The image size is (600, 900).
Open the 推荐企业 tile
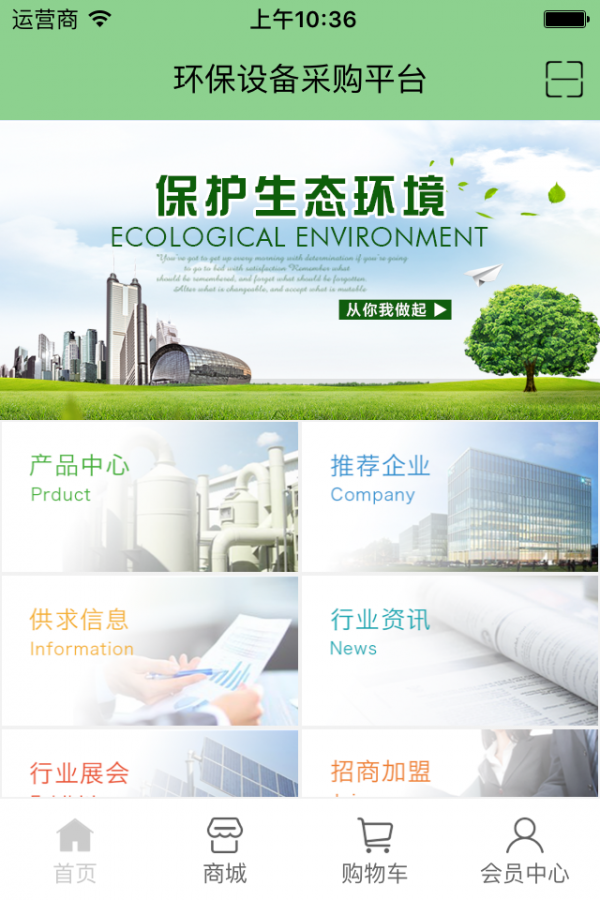coord(450,496)
